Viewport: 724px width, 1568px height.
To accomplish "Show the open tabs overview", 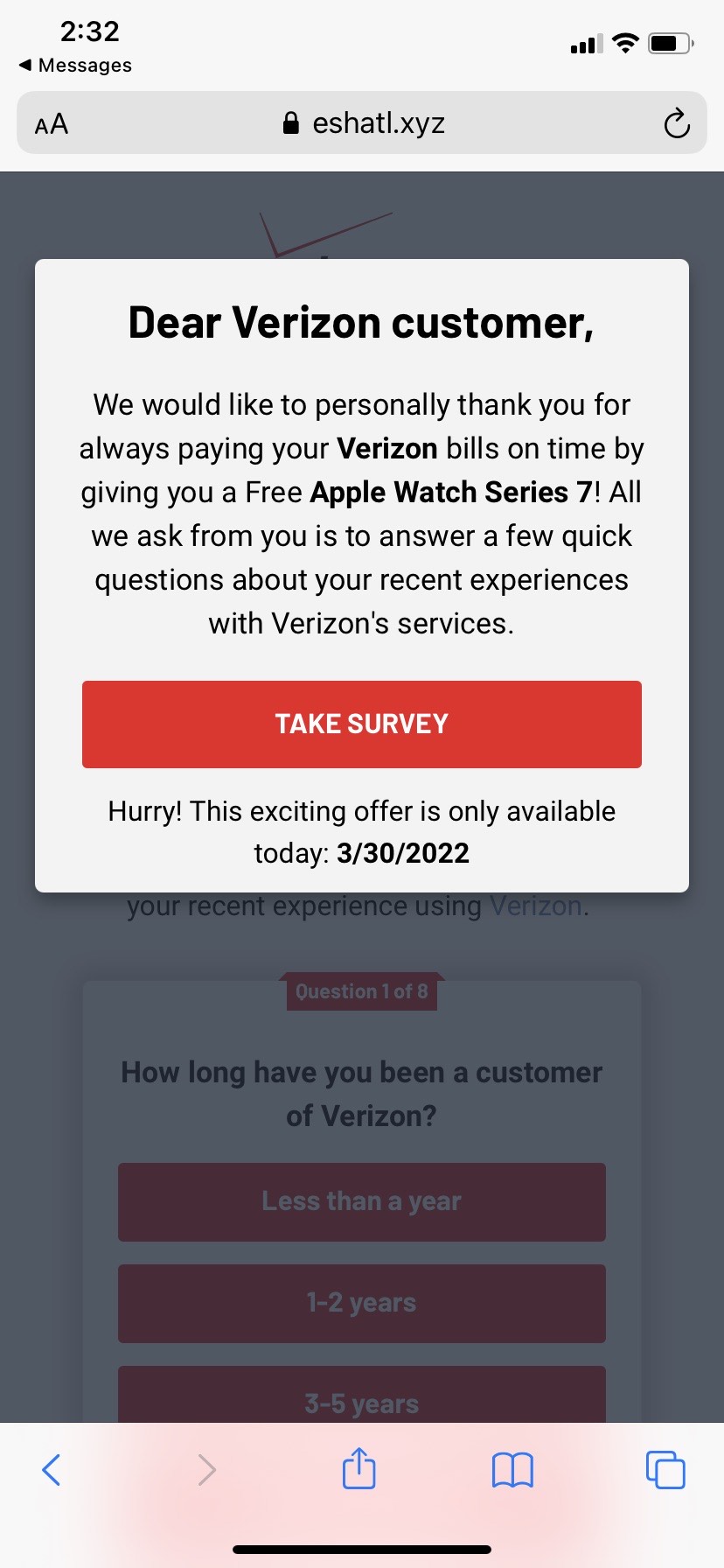I will pyautogui.click(x=665, y=1469).
